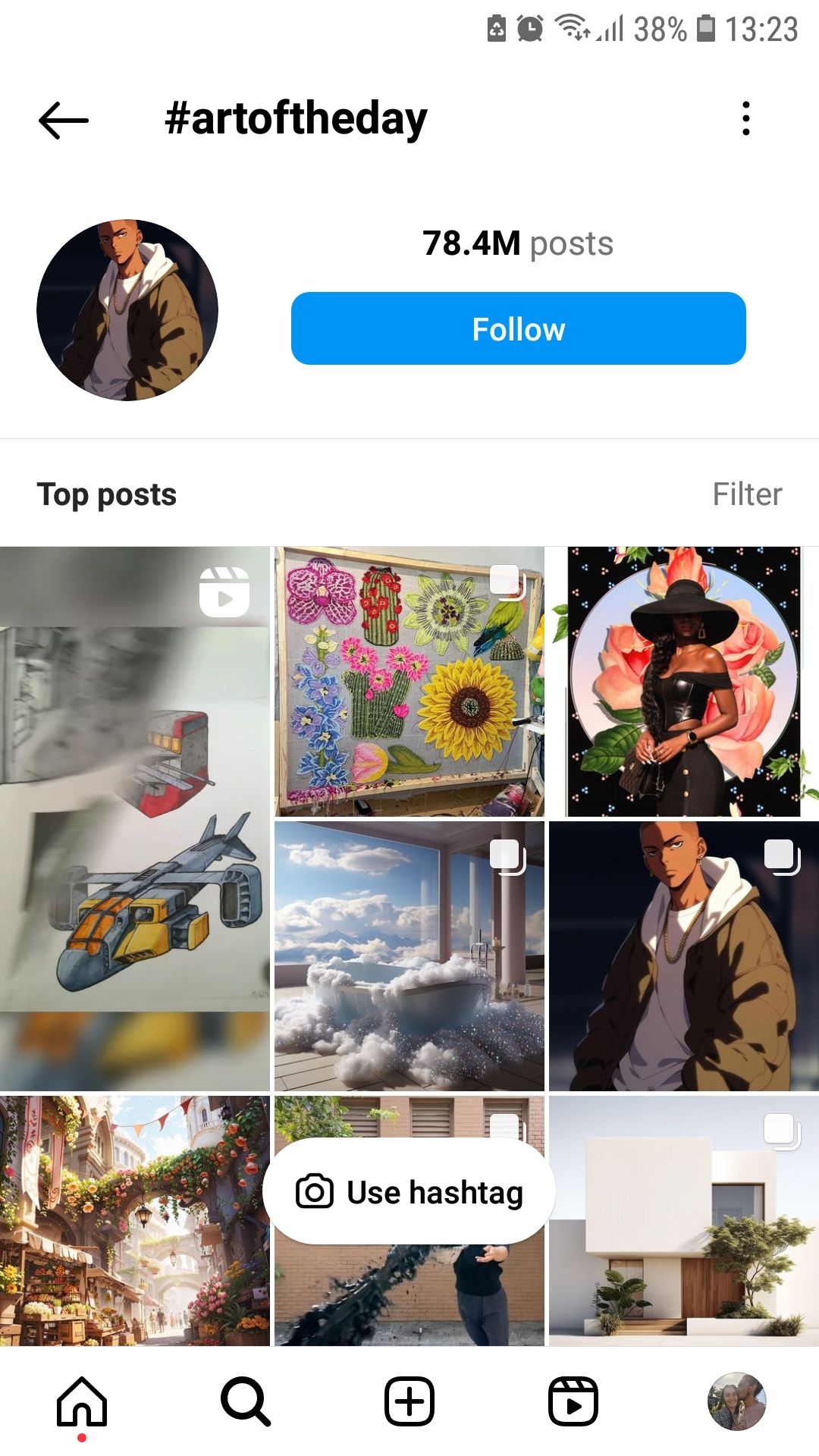The width and height of the screenshot is (819, 1456).
Task: Create a new post with plus icon
Action: [409, 1401]
